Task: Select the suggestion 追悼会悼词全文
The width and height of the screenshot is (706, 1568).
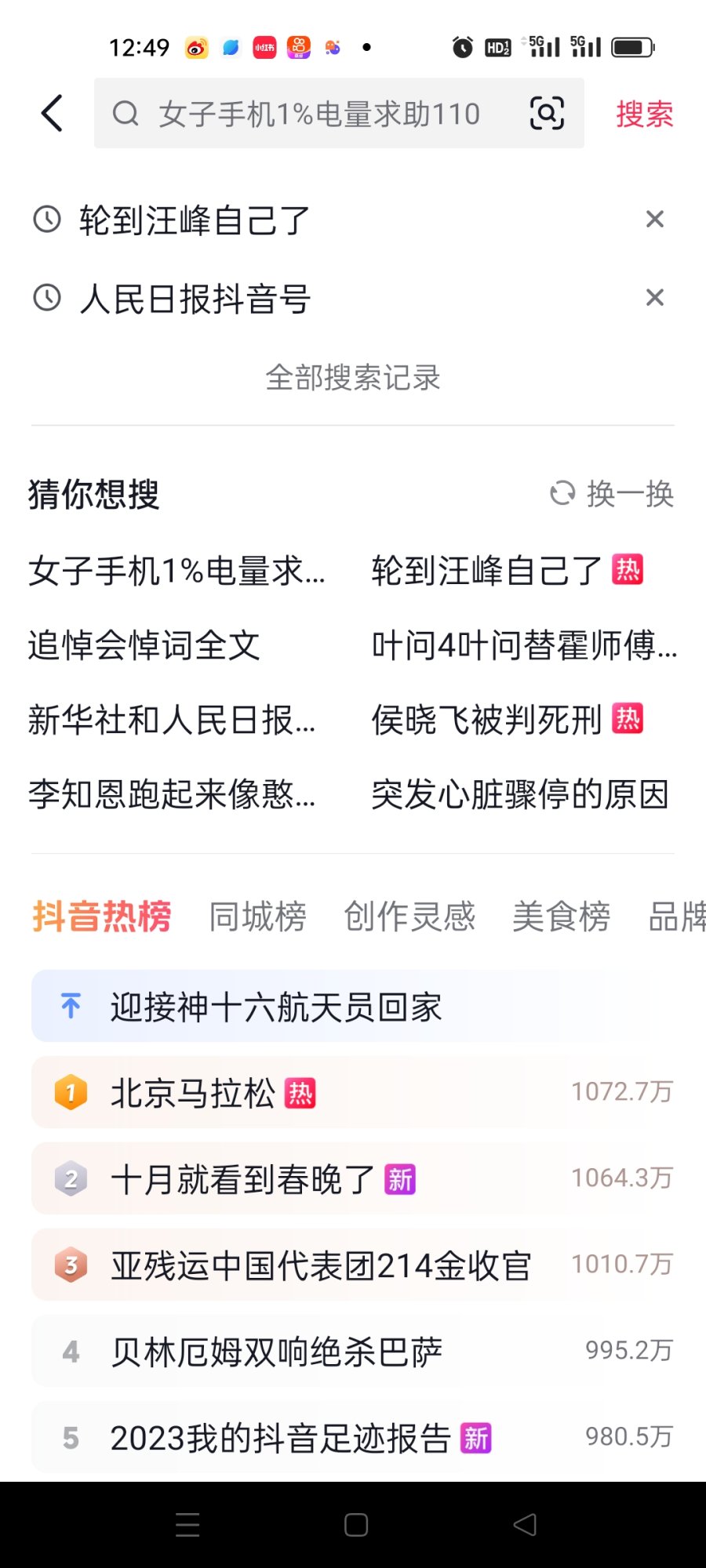Action: pyautogui.click(x=144, y=645)
